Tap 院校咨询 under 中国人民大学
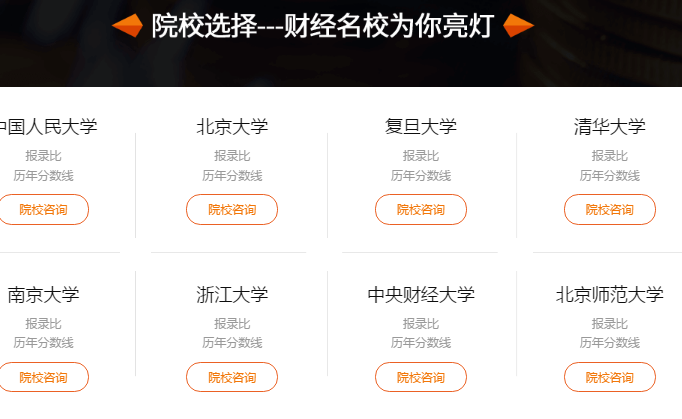The image size is (682, 419). (43, 209)
